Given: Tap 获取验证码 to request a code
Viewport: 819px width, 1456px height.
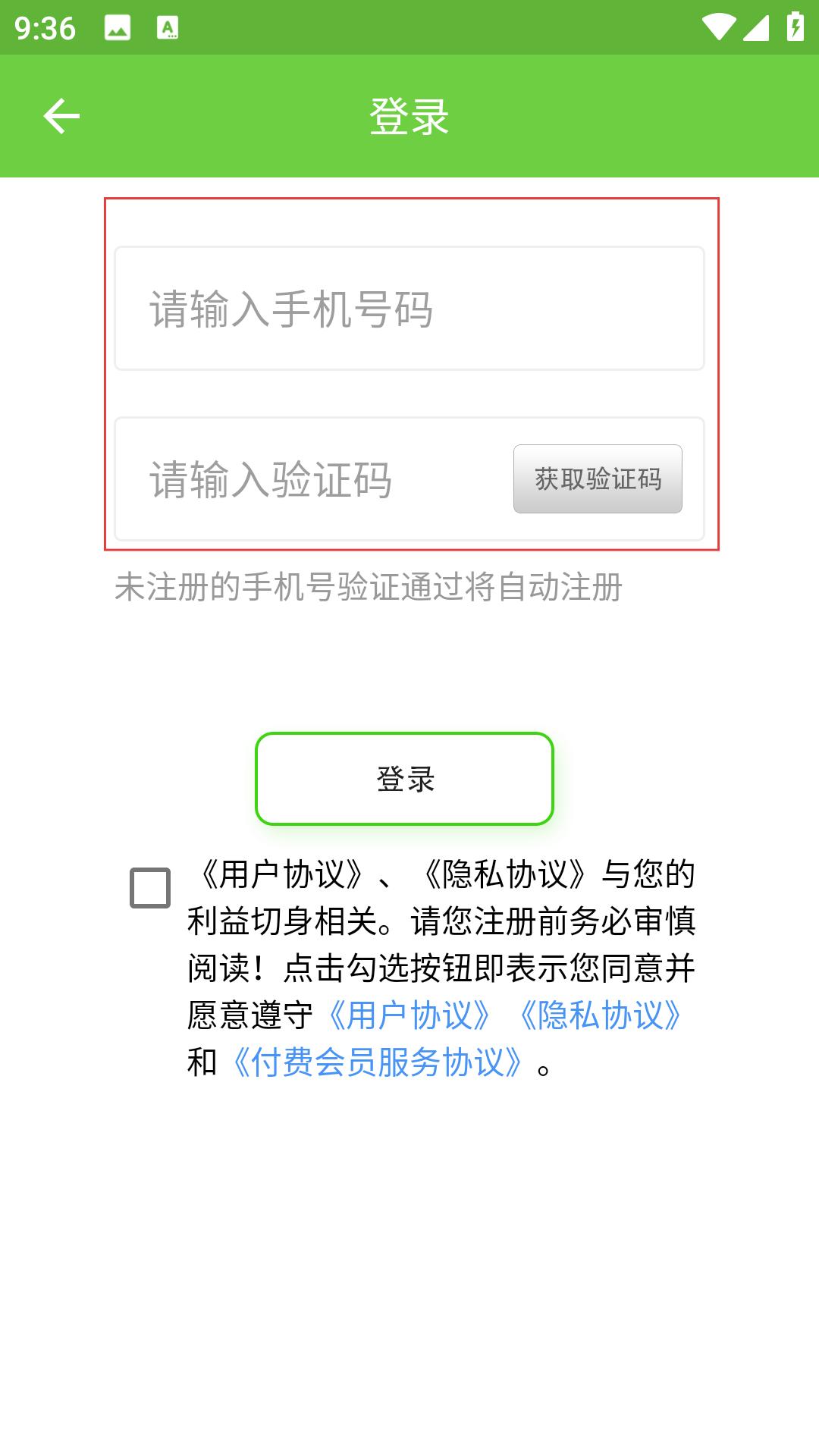Looking at the screenshot, I should point(598,479).
